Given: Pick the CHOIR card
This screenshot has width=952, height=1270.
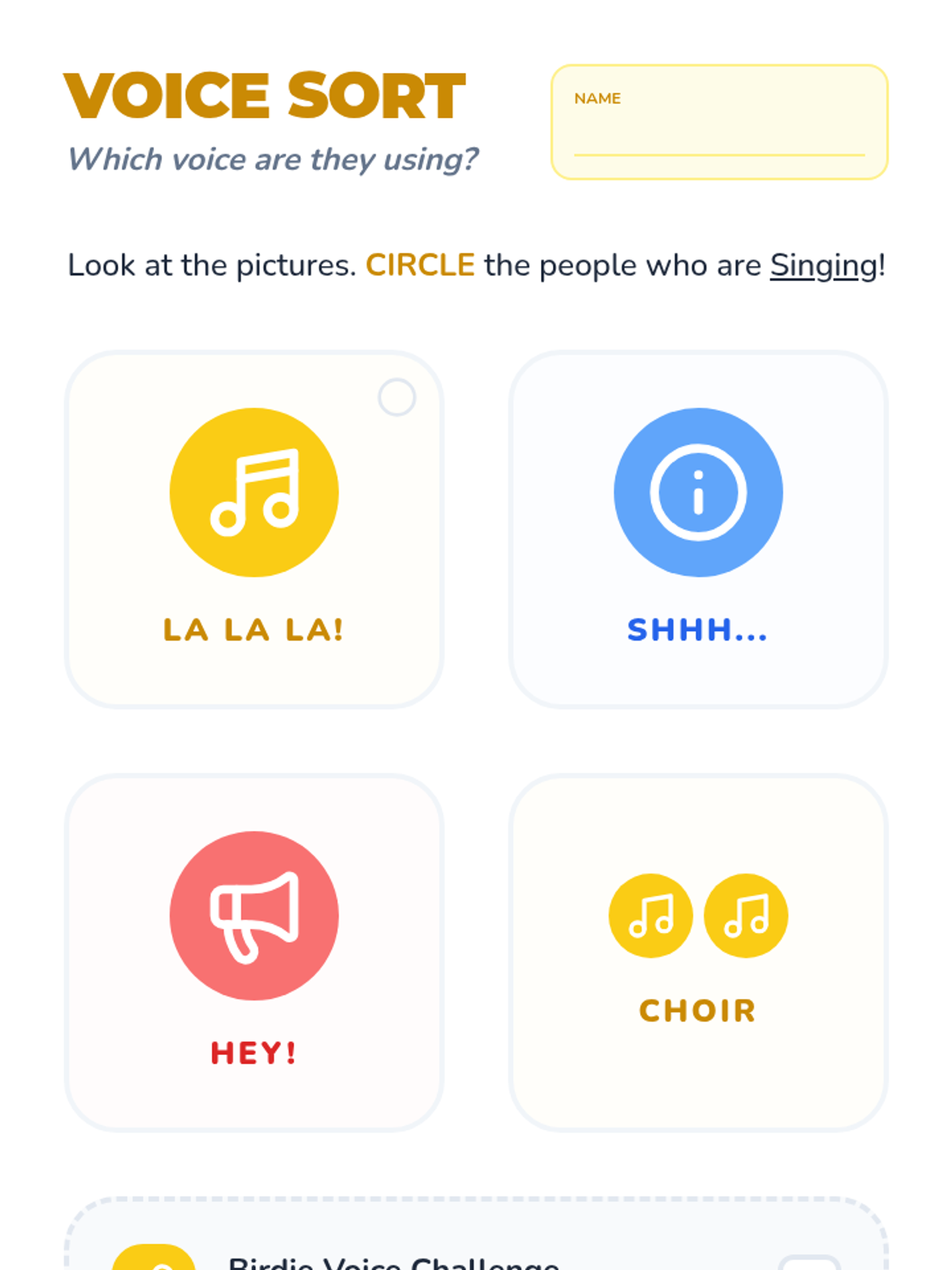Looking at the screenshot, I should (x=698, y=952).
